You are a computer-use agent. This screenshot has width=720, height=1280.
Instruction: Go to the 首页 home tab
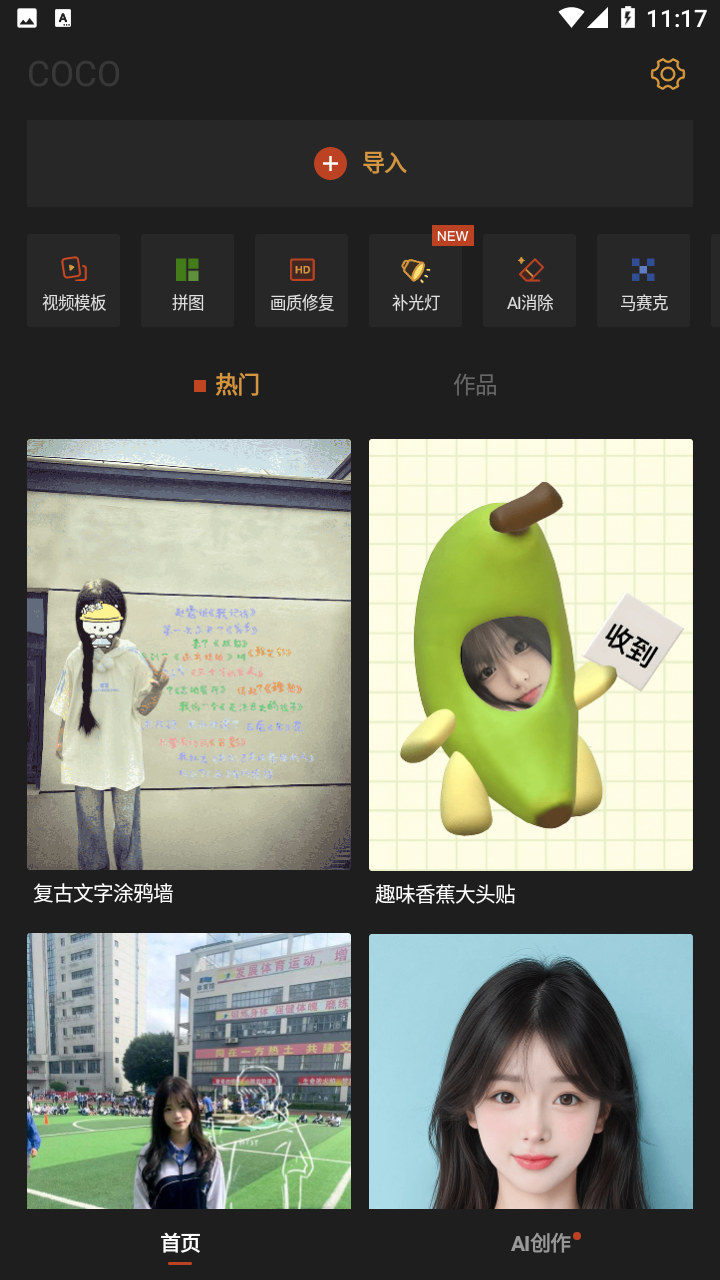[x=180, y=1243]
